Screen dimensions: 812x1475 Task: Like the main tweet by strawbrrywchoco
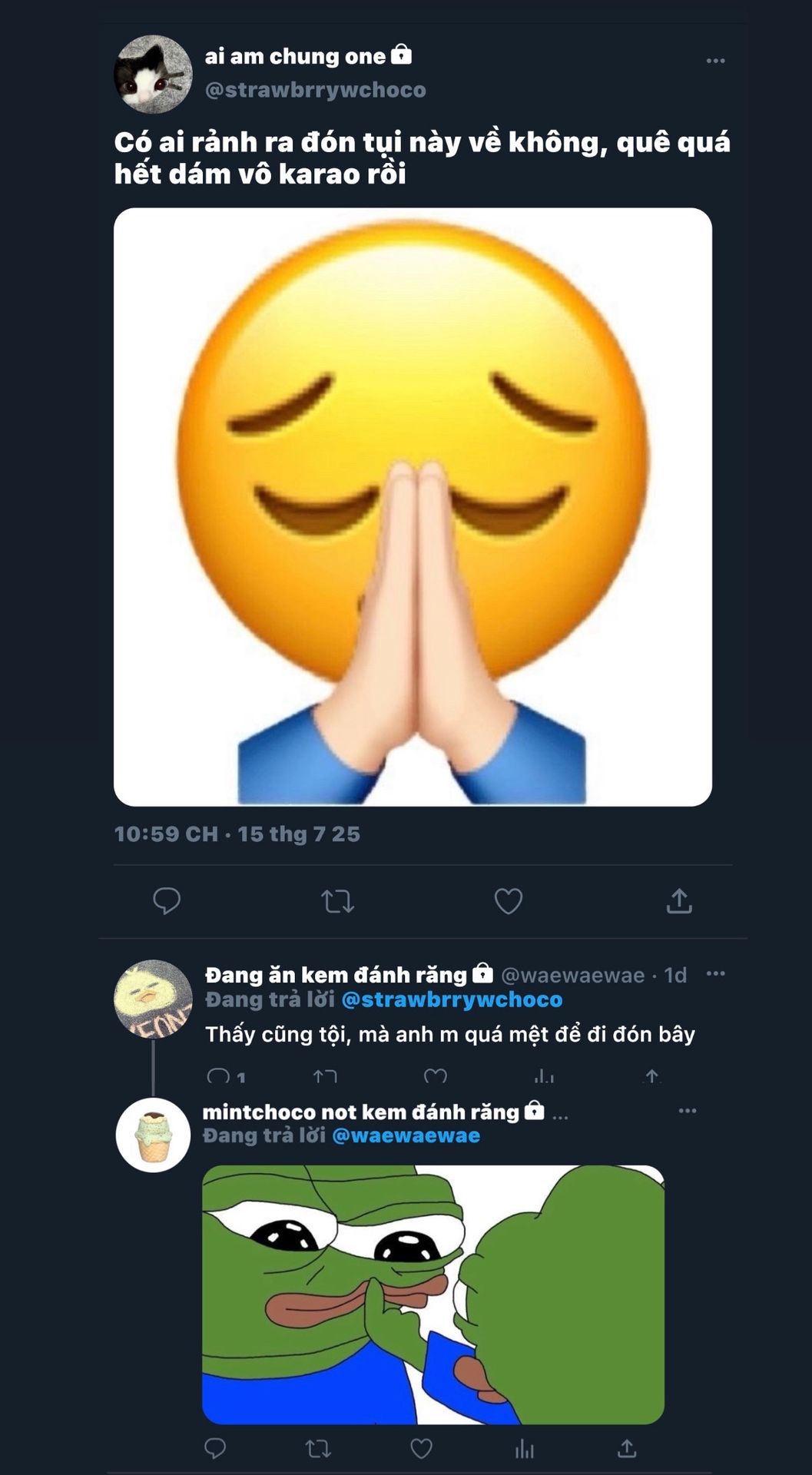pyautogui.click(x=508, y=900)
